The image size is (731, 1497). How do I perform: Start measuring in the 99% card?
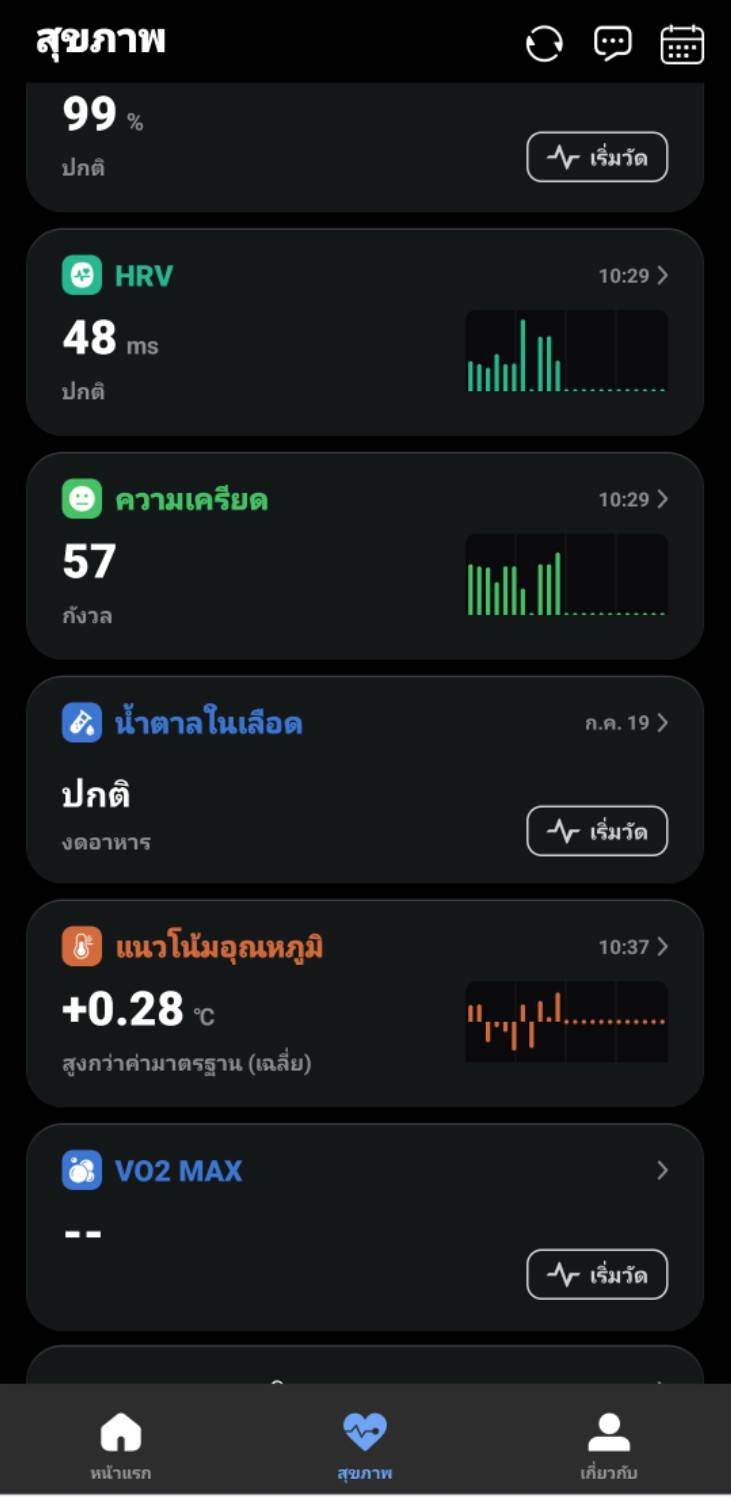coord(597,157)
